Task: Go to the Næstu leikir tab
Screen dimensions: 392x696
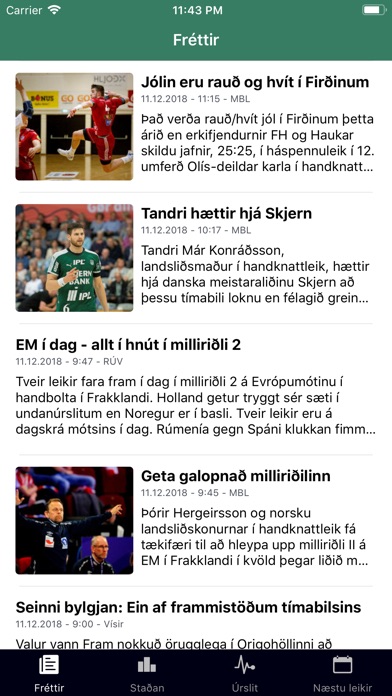Action: 342,673
